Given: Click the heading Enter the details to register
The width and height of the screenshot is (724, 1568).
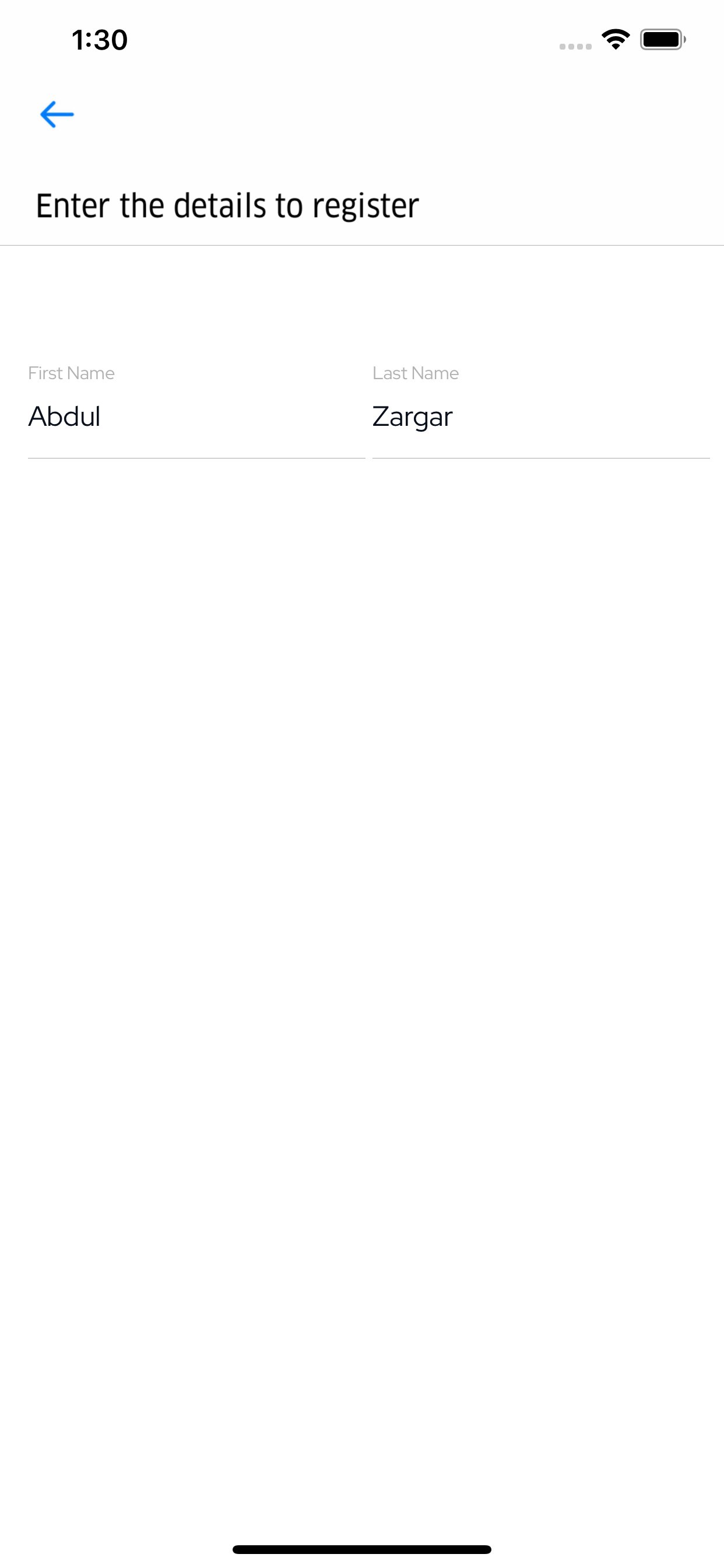Looking at the screenshot, I should (x=228, y=205).
